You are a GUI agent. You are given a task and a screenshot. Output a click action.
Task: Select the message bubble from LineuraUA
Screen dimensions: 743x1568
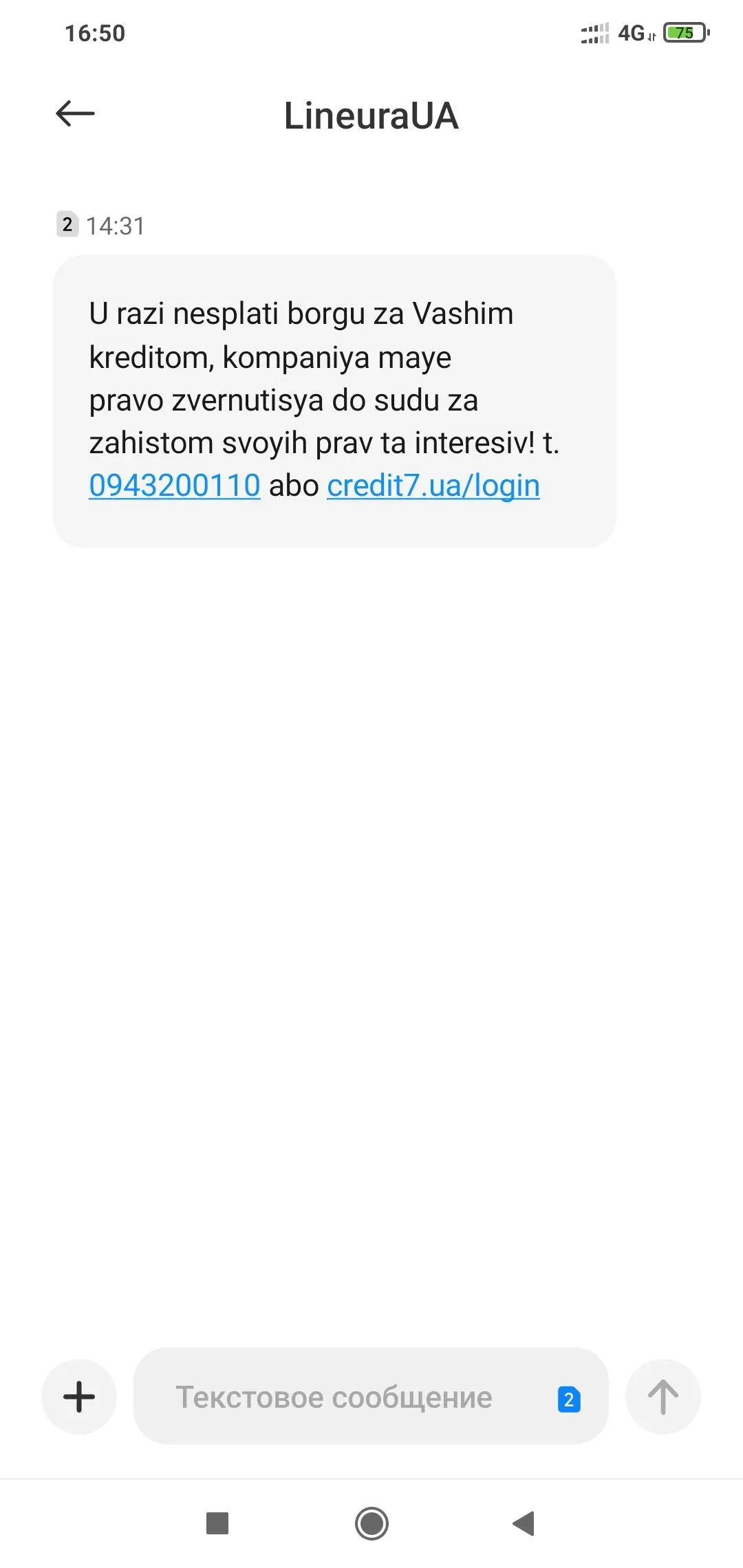[335, 399]
